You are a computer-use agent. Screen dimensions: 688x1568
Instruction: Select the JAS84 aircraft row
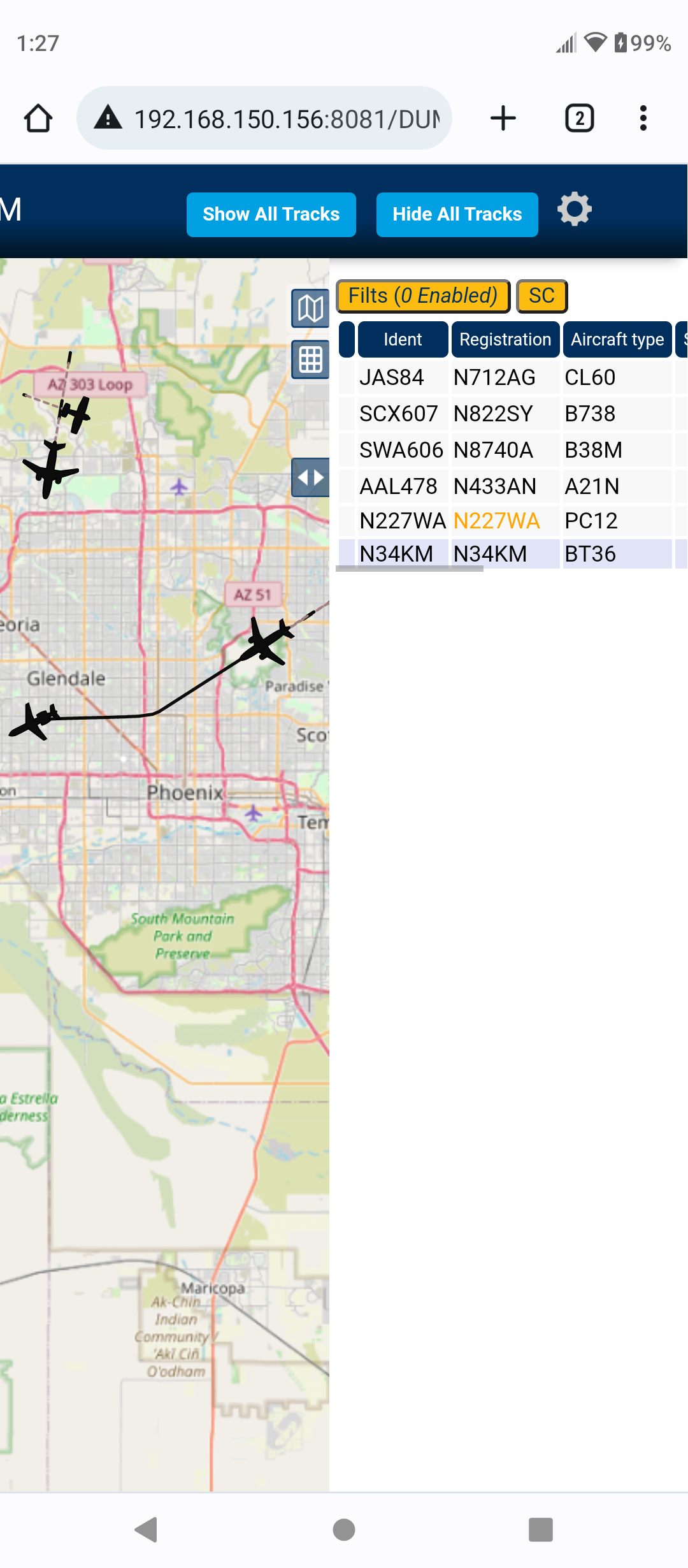513,377
